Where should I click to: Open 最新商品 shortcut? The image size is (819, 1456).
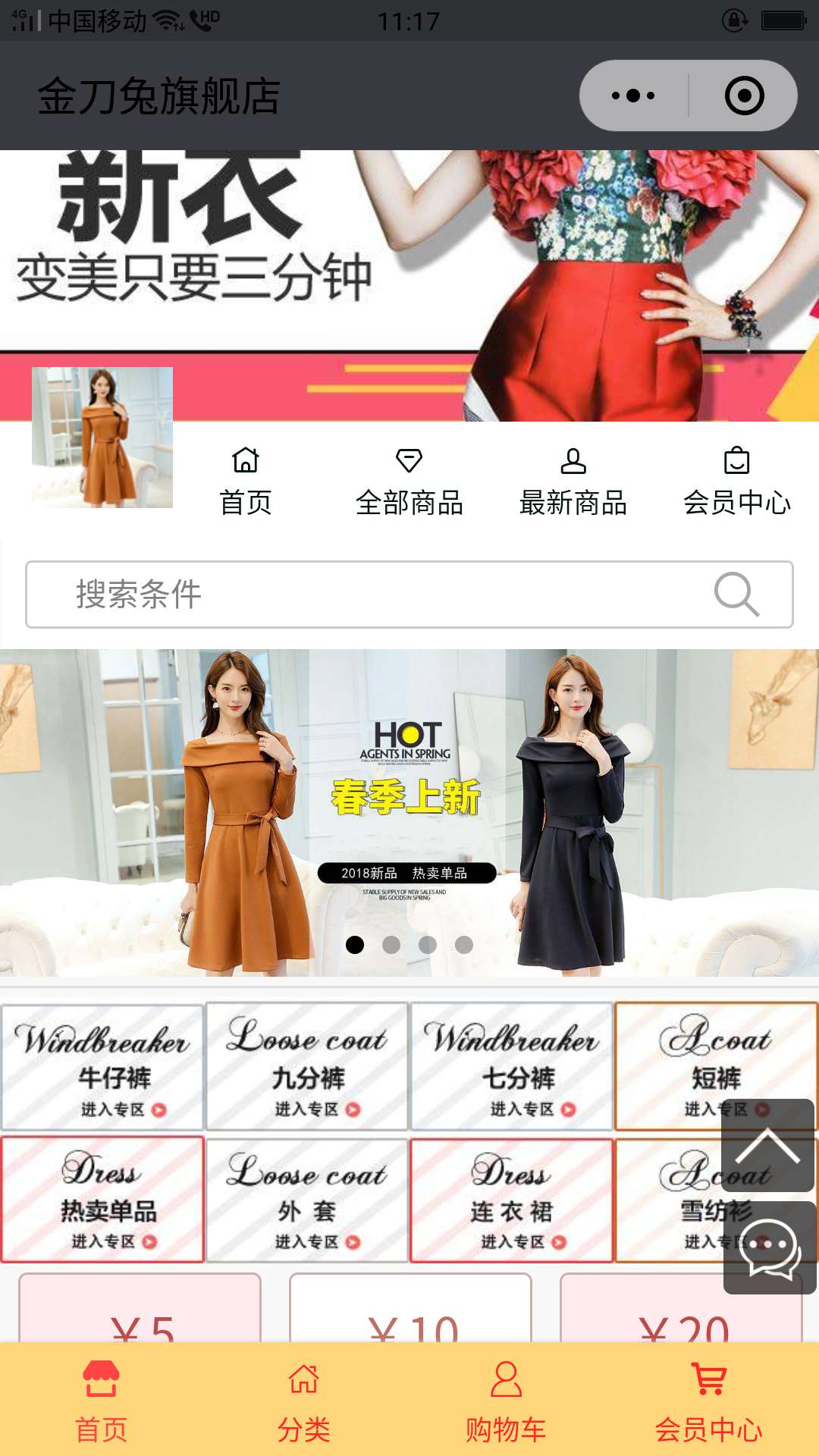coord(573,482)
